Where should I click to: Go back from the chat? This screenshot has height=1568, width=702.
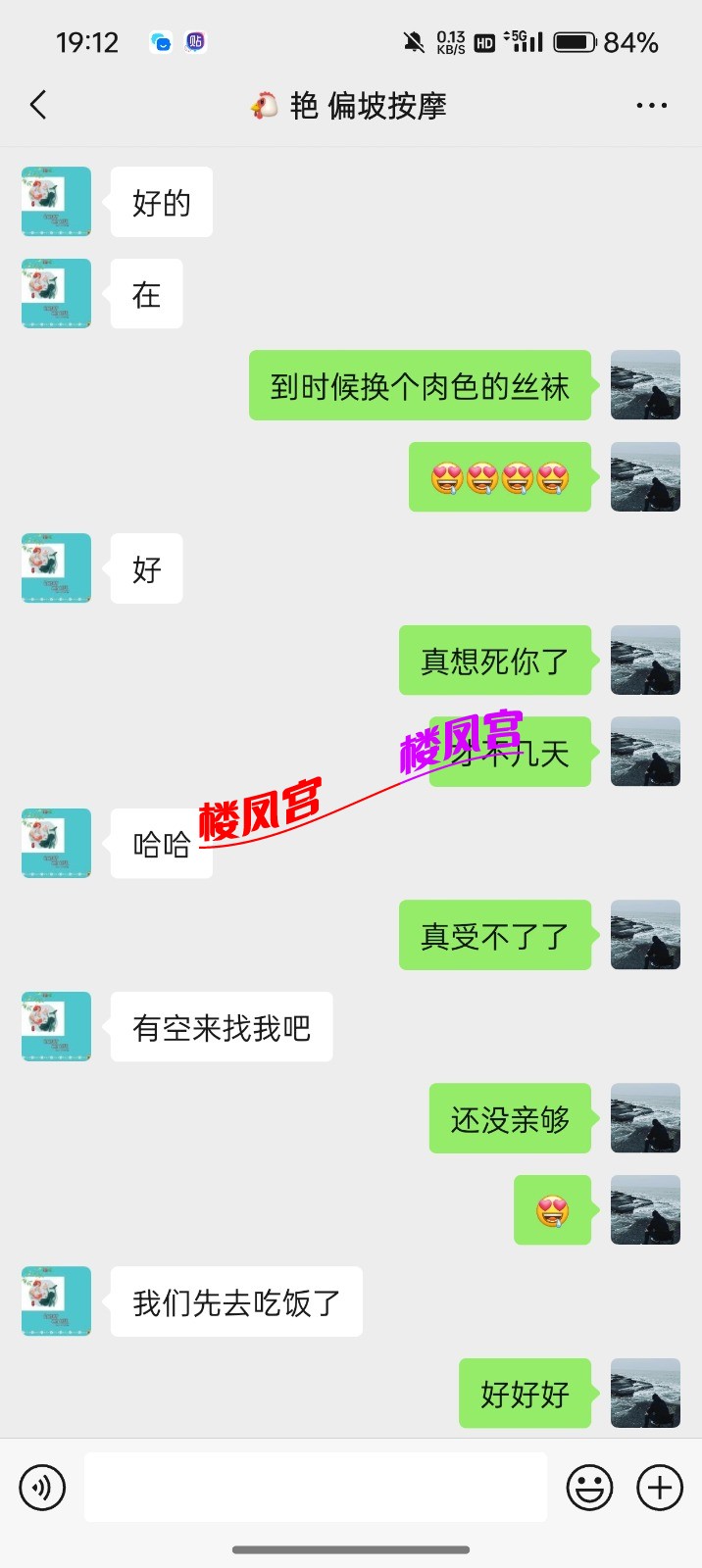[x=38, y=105]
